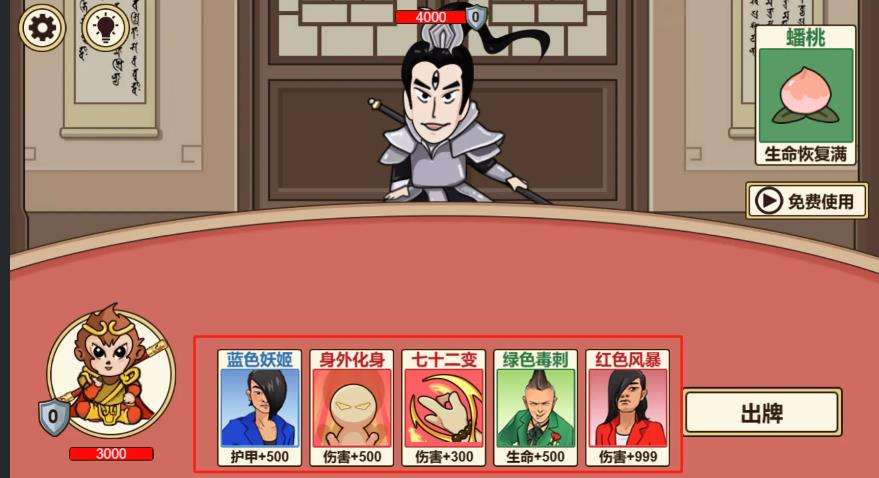Image resolution: width=879 pixels, height=478 pixels.
Task: Open the 蟠桃 peach item card
Action: pyautogui.click(x=805, y=97)
